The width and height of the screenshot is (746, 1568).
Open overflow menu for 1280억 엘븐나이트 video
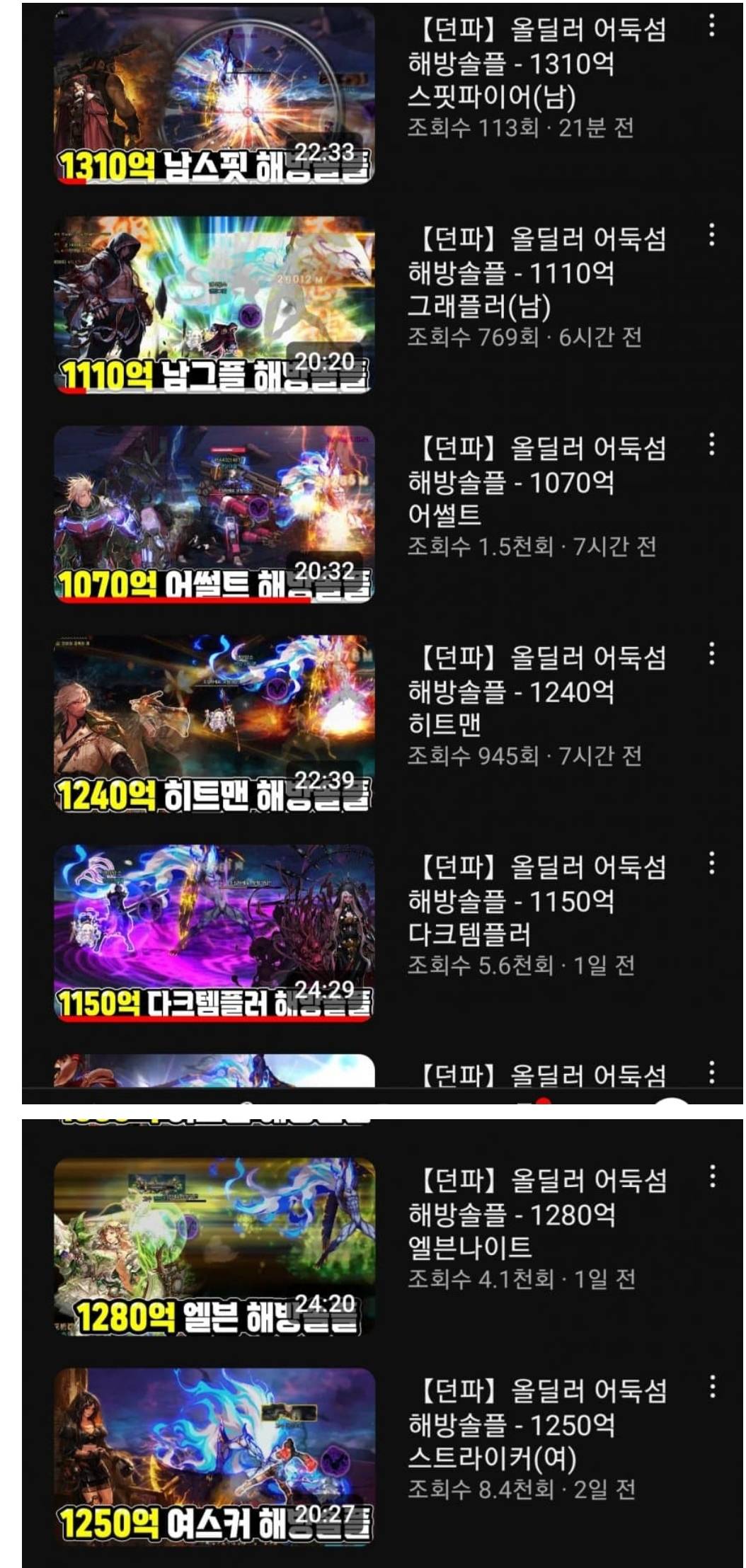[711, 1177]
